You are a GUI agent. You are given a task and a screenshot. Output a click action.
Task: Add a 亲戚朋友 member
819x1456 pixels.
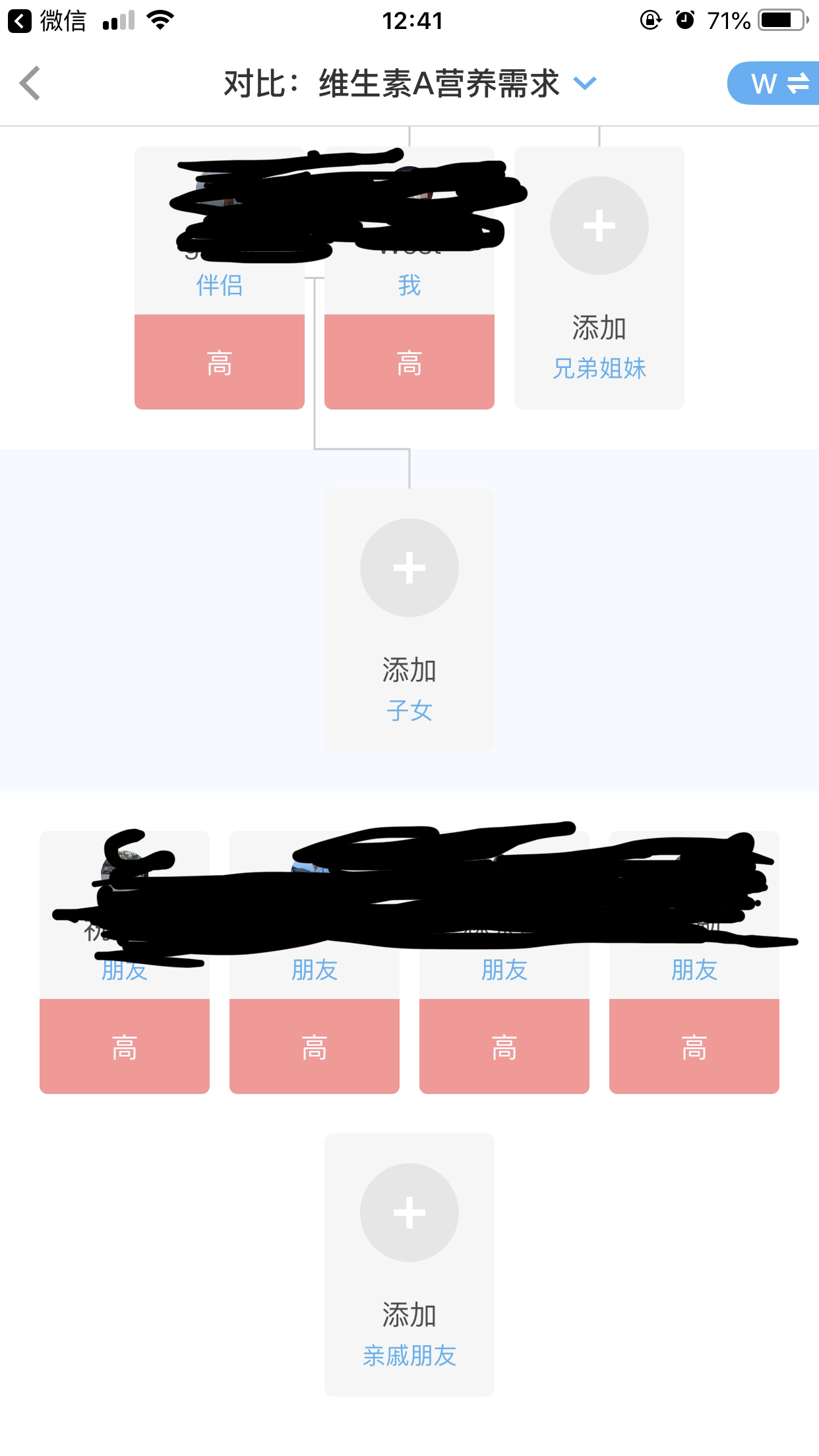(409, 1265)
